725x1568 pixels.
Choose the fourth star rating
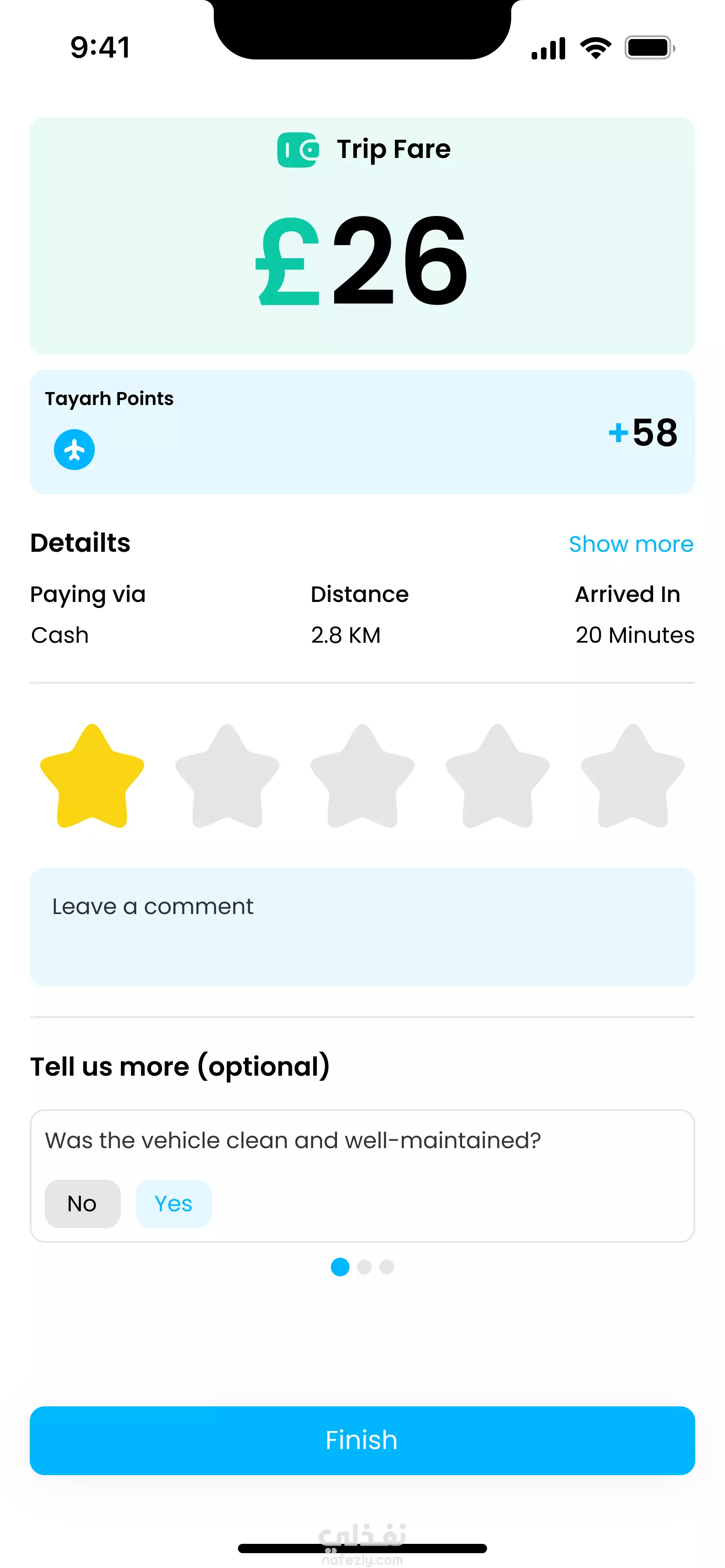pyautogui.click(x=498, y=776)
